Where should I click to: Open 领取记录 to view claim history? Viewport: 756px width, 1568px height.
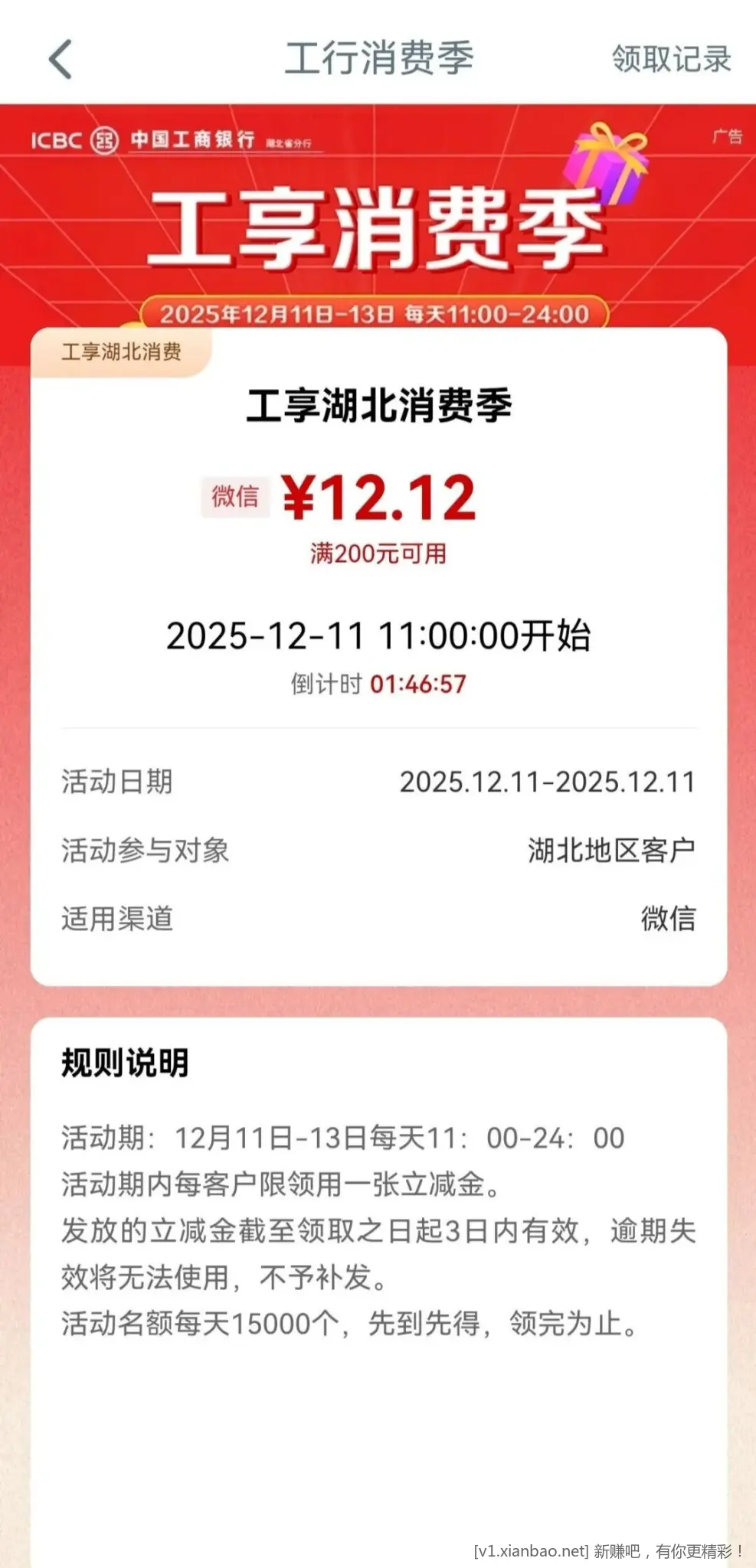669,60
